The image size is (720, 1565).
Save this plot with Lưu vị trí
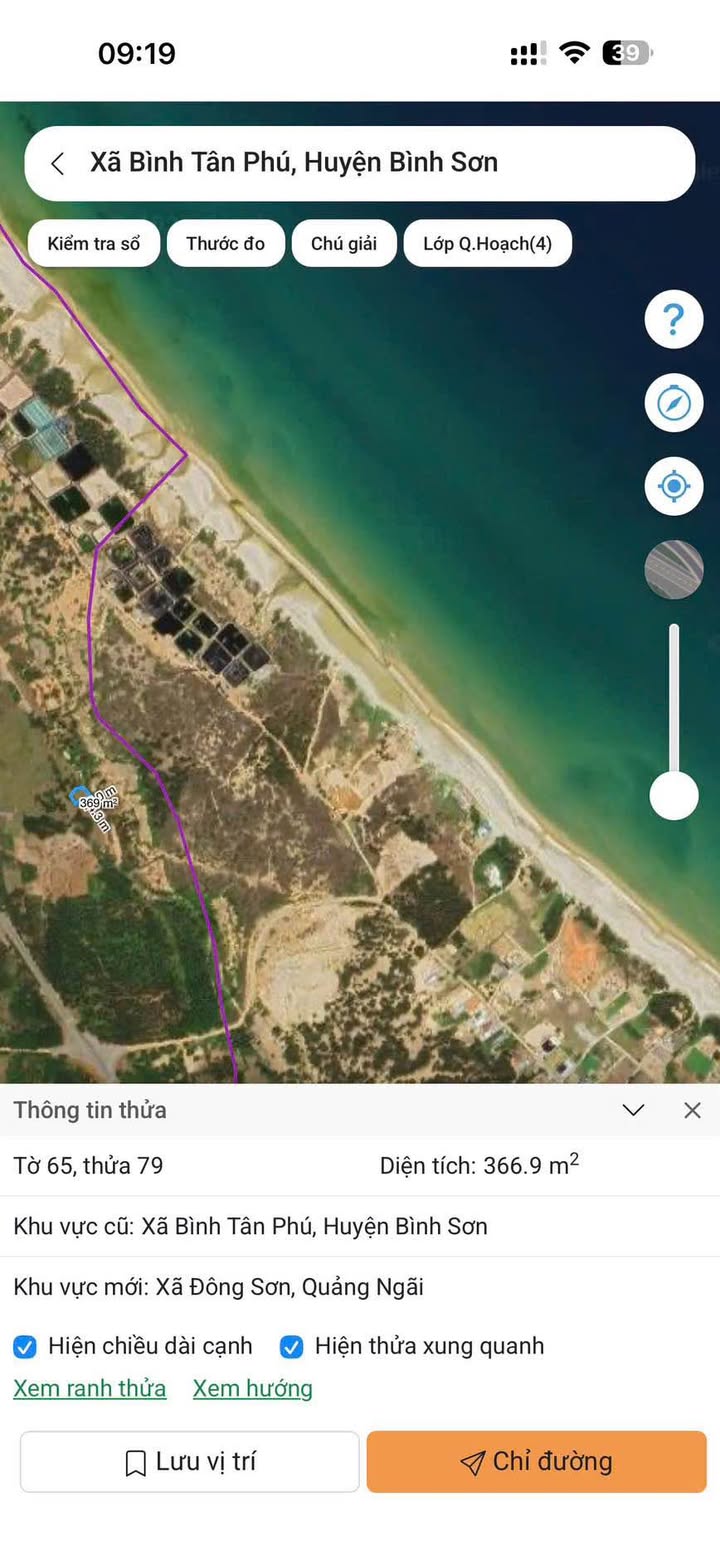pos(190,1462)
